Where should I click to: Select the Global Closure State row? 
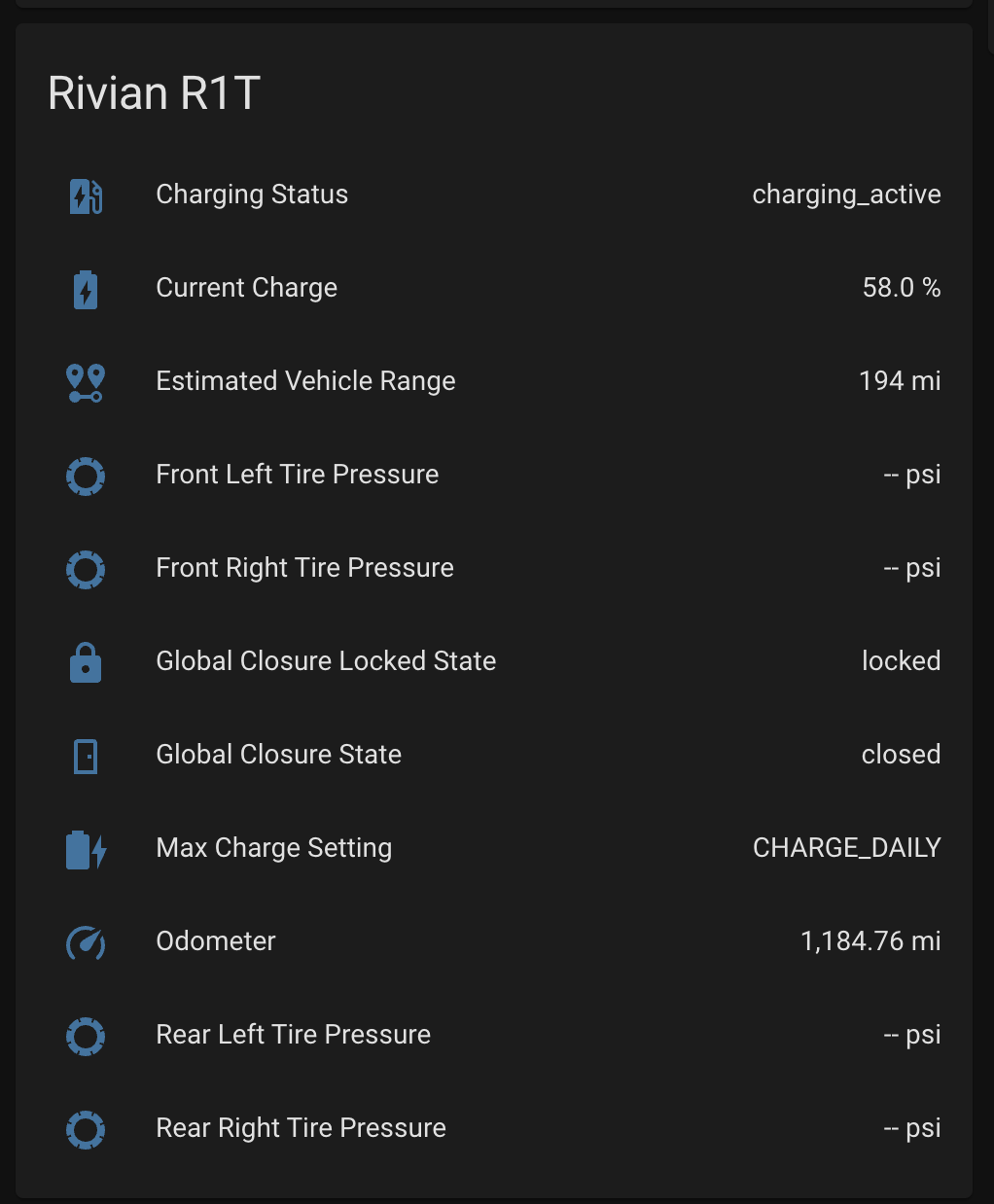494,755
